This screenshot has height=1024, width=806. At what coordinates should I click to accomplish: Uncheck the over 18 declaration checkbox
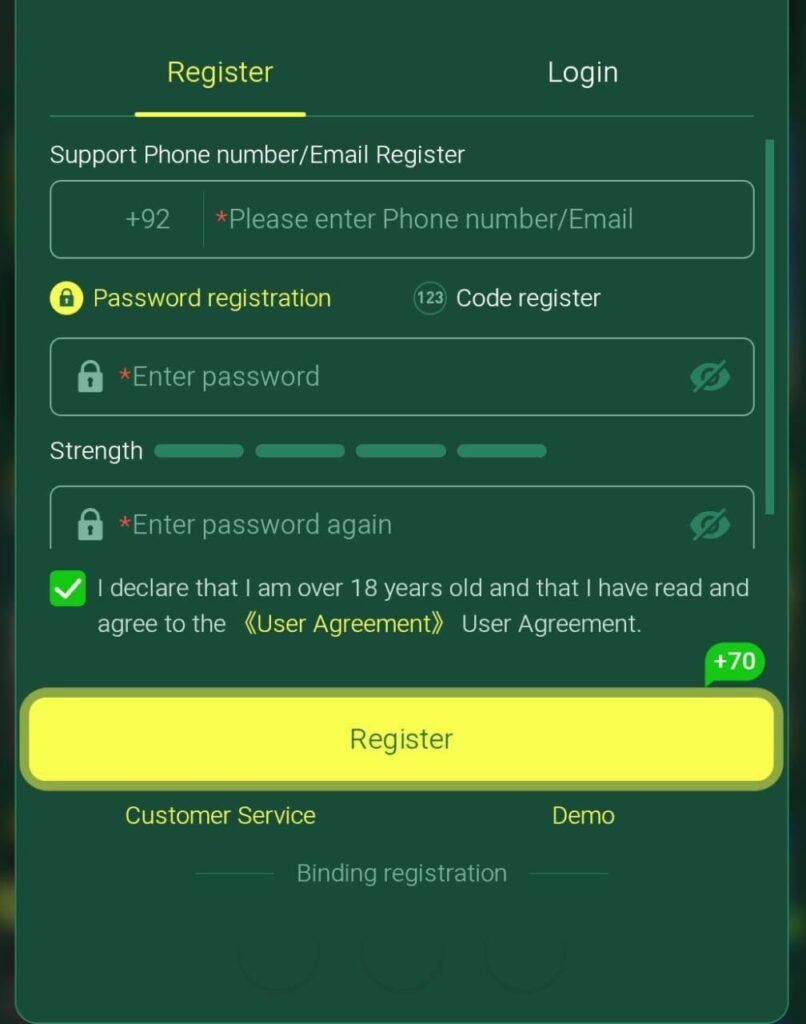(68, 589)
